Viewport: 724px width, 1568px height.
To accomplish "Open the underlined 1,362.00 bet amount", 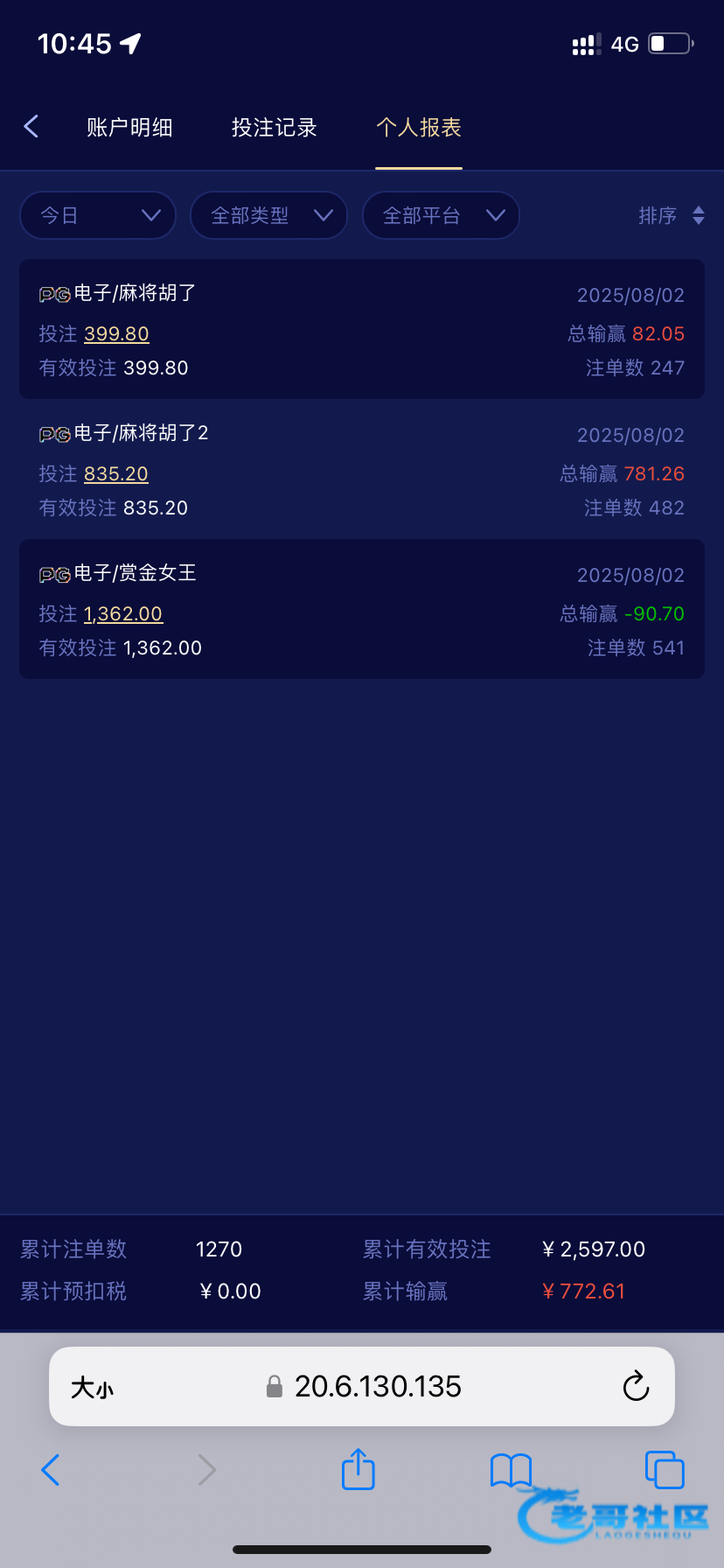I will coord(123,613).
